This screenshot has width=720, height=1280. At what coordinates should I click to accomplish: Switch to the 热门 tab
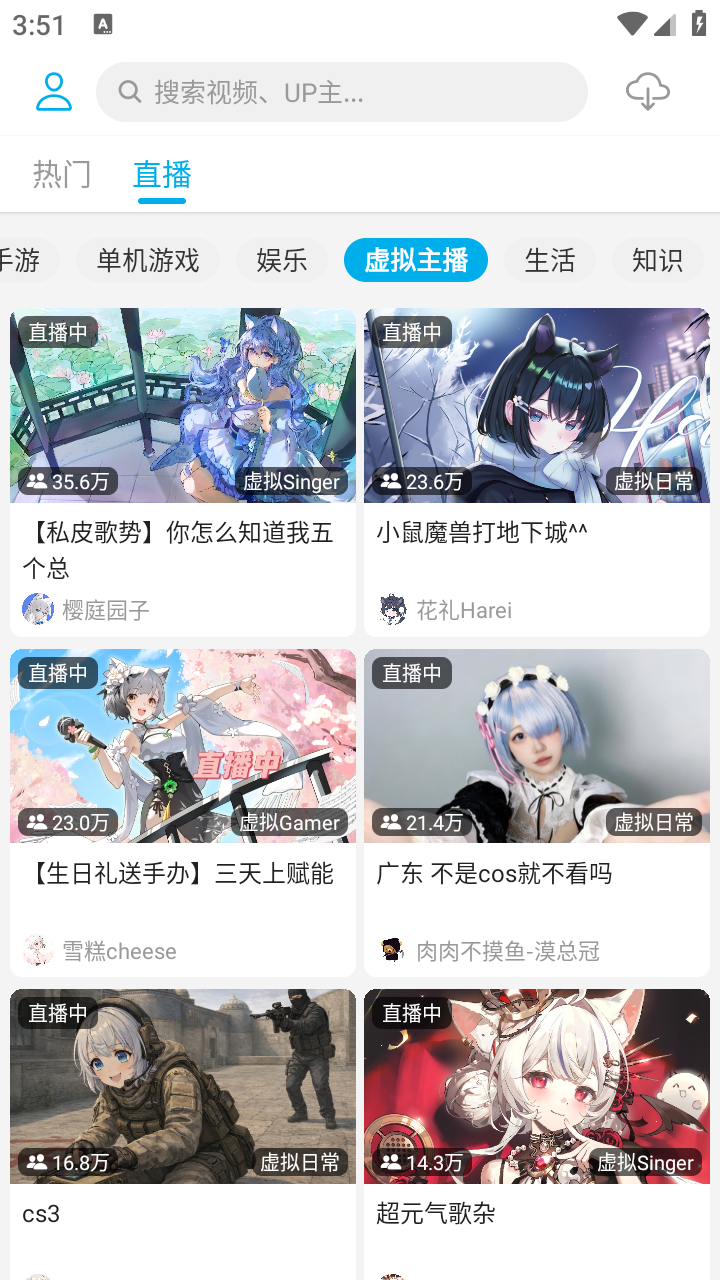[x=62, y=173]
